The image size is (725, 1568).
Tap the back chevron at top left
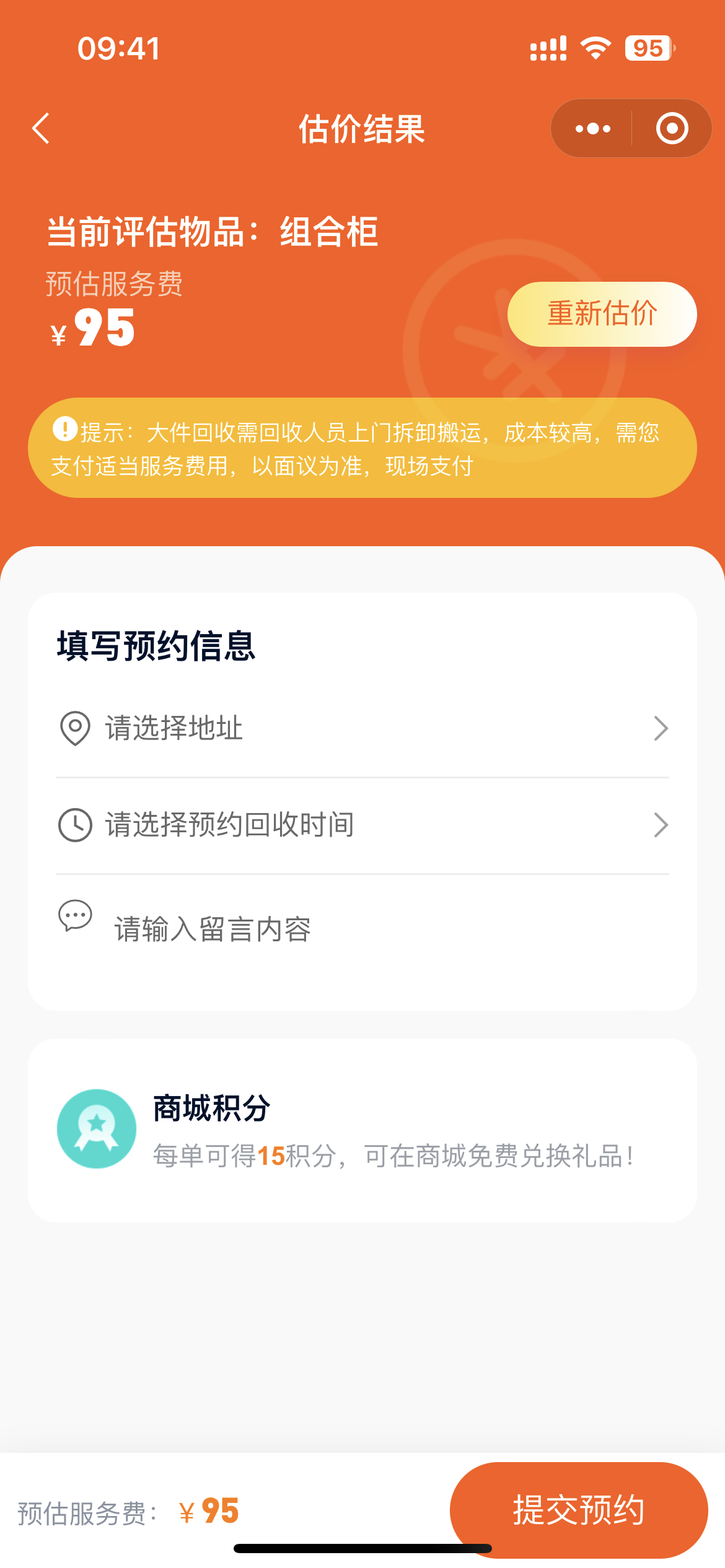tap(41, 128)
